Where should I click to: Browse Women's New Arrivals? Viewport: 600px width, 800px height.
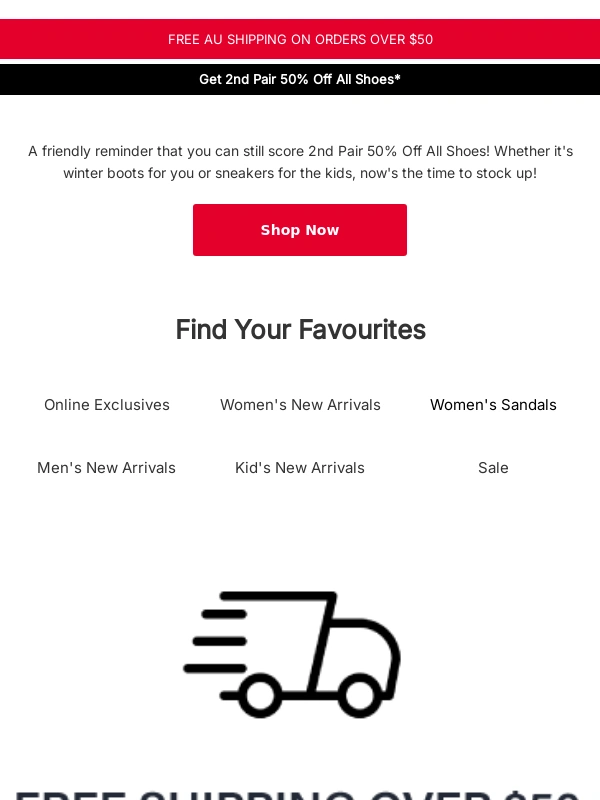coord(300,405)
